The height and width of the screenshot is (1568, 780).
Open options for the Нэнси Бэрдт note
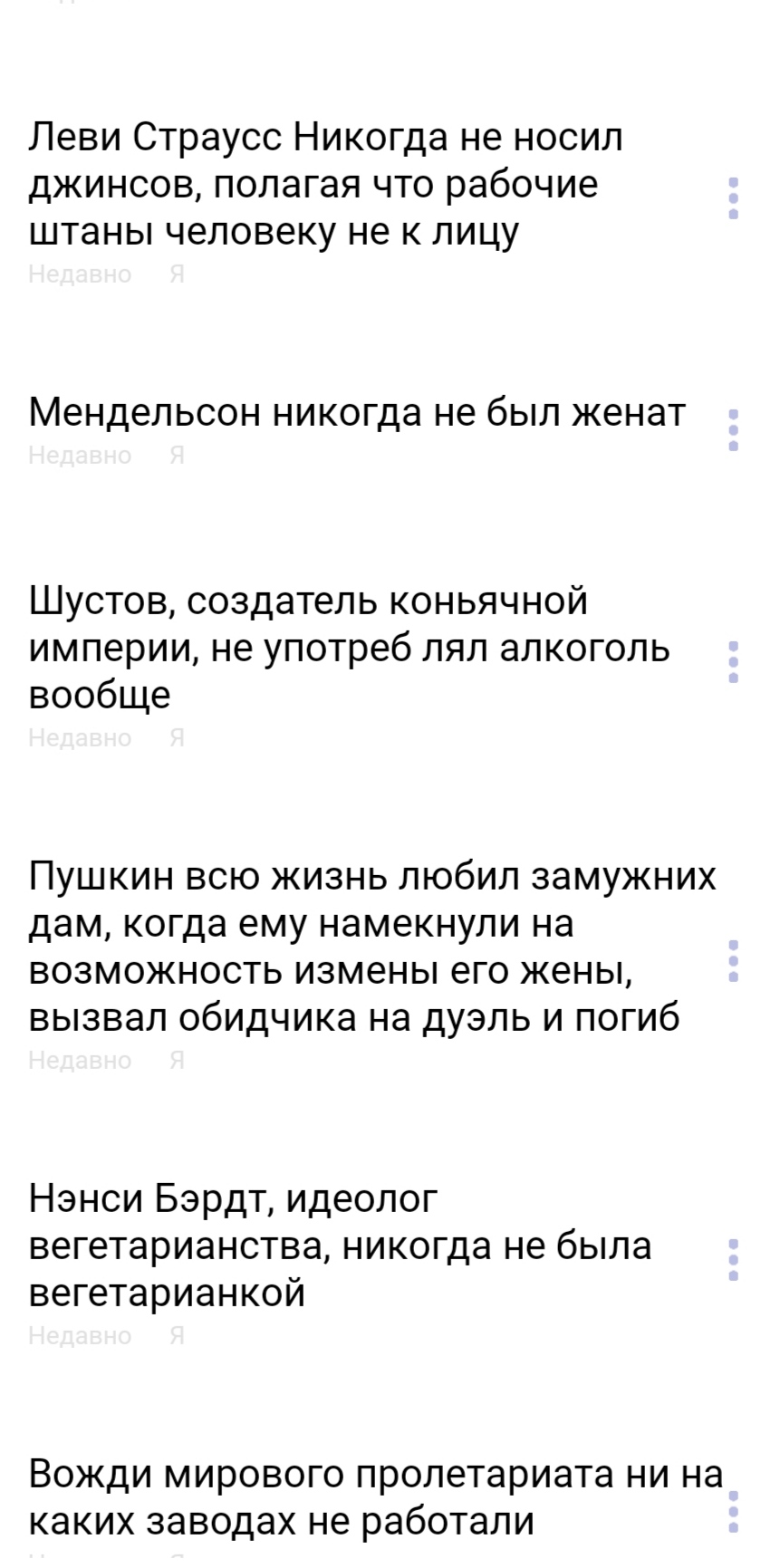click(x=734, y=1259)
